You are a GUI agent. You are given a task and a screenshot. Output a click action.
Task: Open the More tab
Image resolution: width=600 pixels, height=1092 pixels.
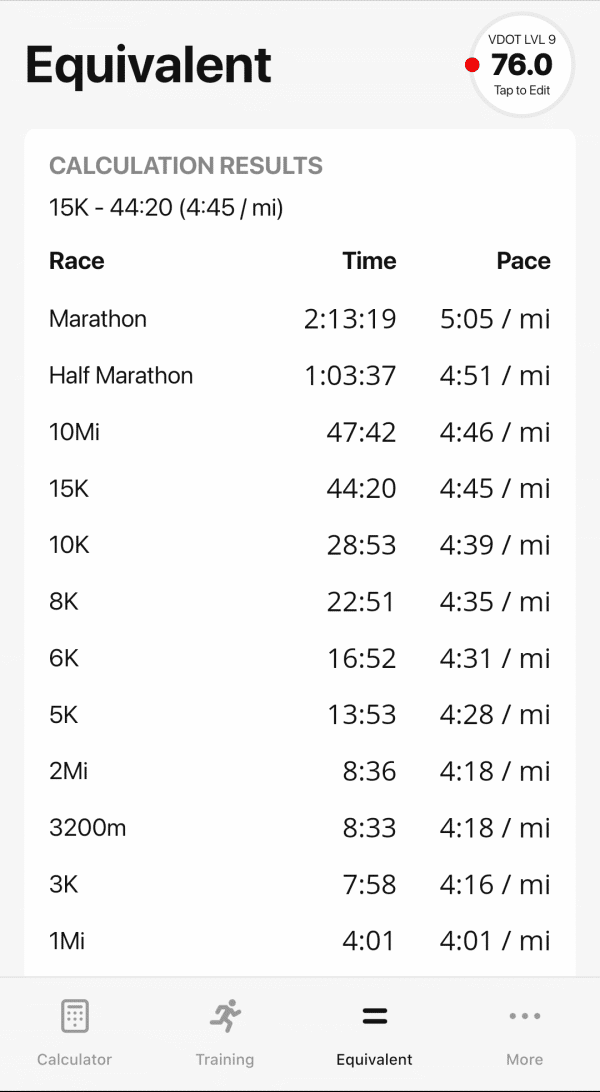[x=524, y=1033]
